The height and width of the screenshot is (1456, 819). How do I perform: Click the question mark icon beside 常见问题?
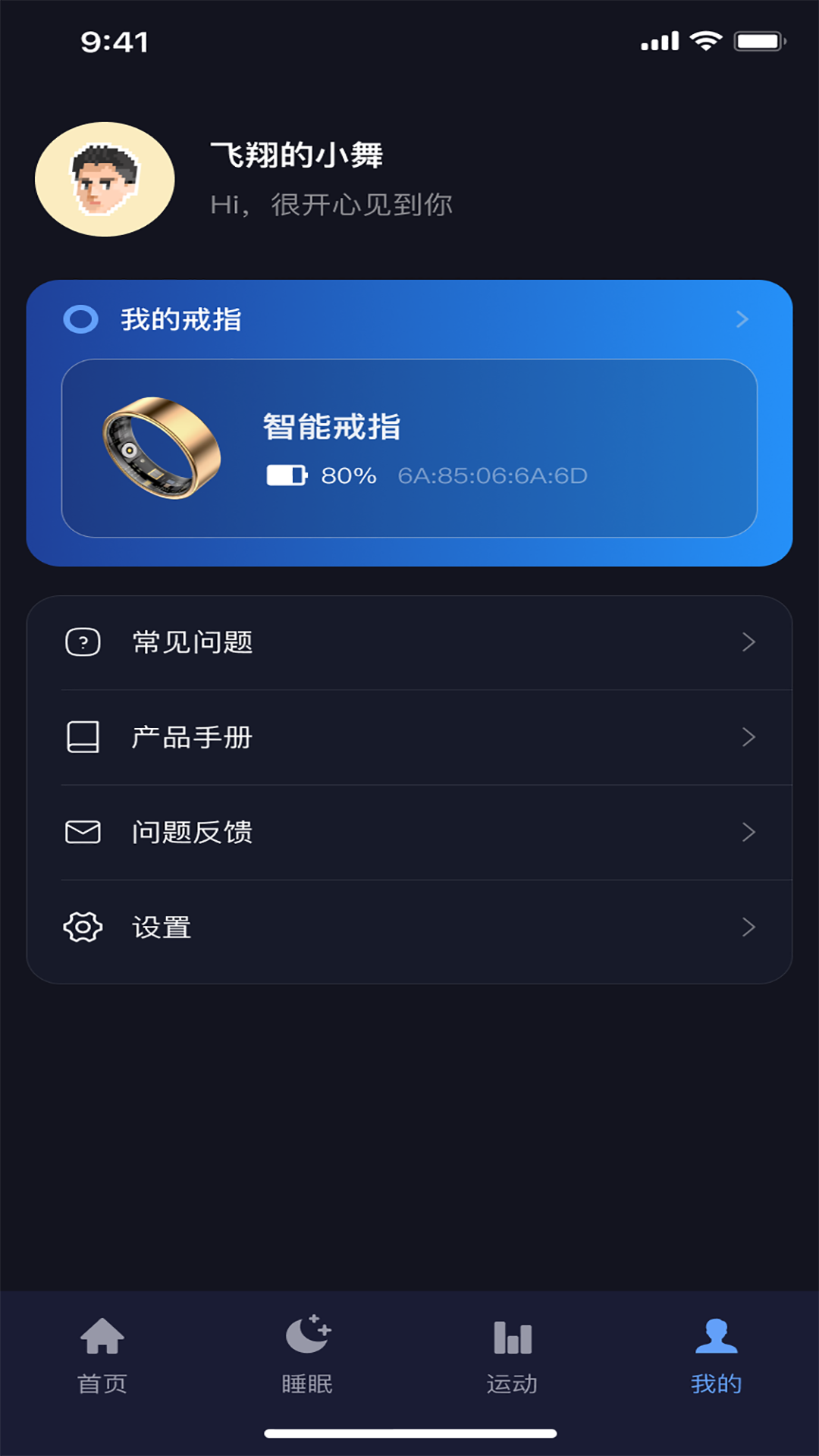coord(83,642)
